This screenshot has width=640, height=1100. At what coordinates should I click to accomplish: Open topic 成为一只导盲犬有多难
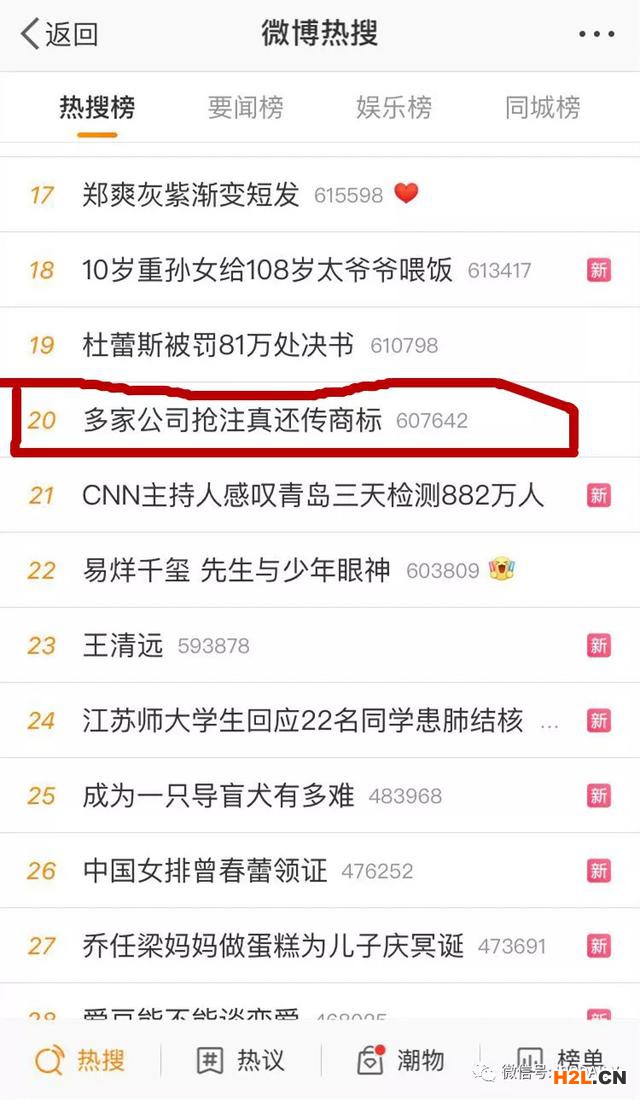click(x=218, y=796)
